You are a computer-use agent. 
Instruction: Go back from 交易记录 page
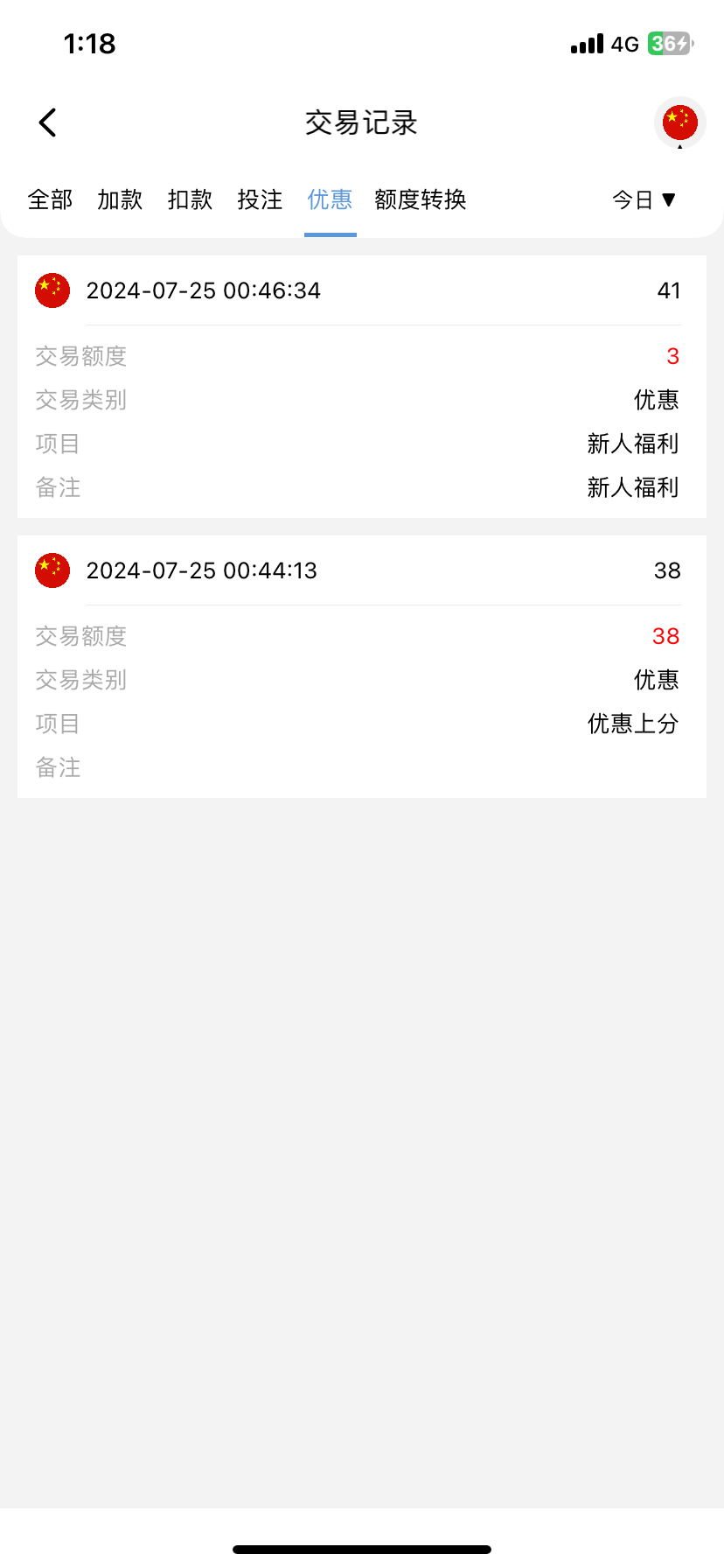click(48, 122)
